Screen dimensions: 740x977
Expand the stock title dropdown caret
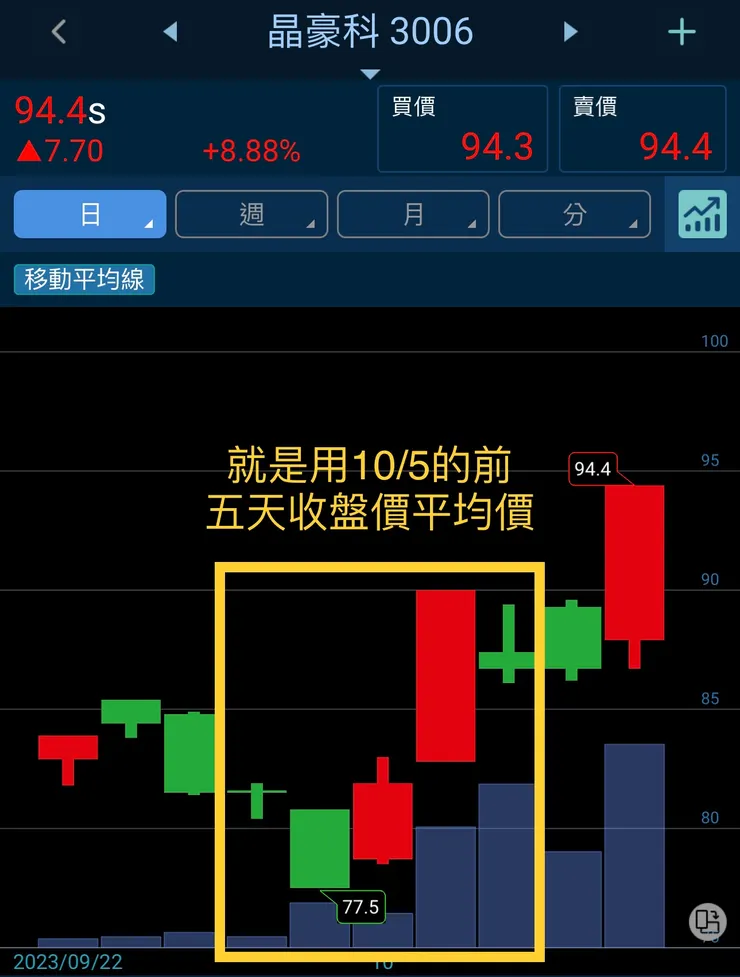[370, 73]
